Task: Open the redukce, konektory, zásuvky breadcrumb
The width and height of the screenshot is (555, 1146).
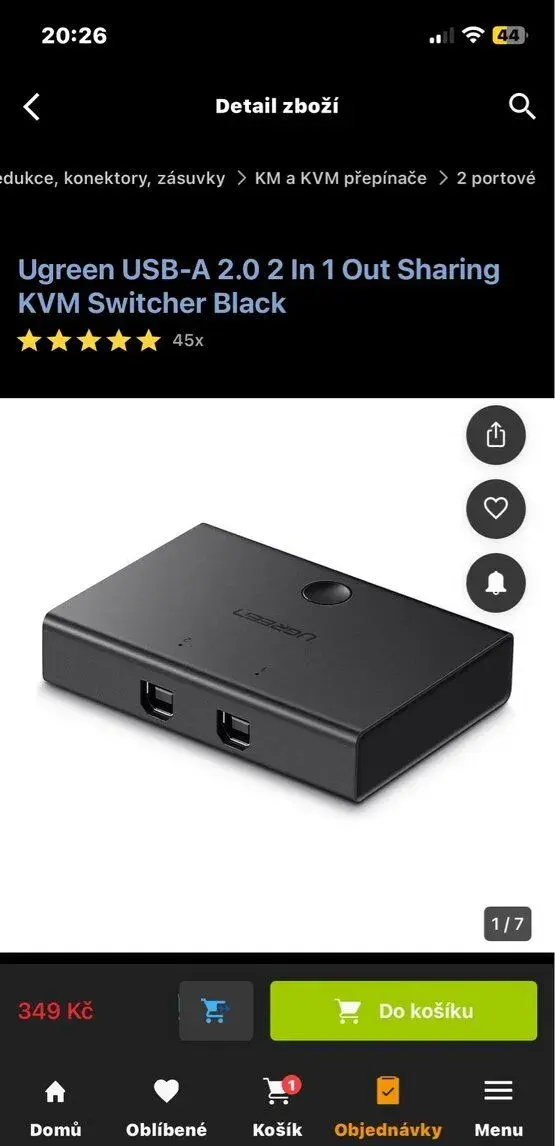Action: click(x=113, y=178)
